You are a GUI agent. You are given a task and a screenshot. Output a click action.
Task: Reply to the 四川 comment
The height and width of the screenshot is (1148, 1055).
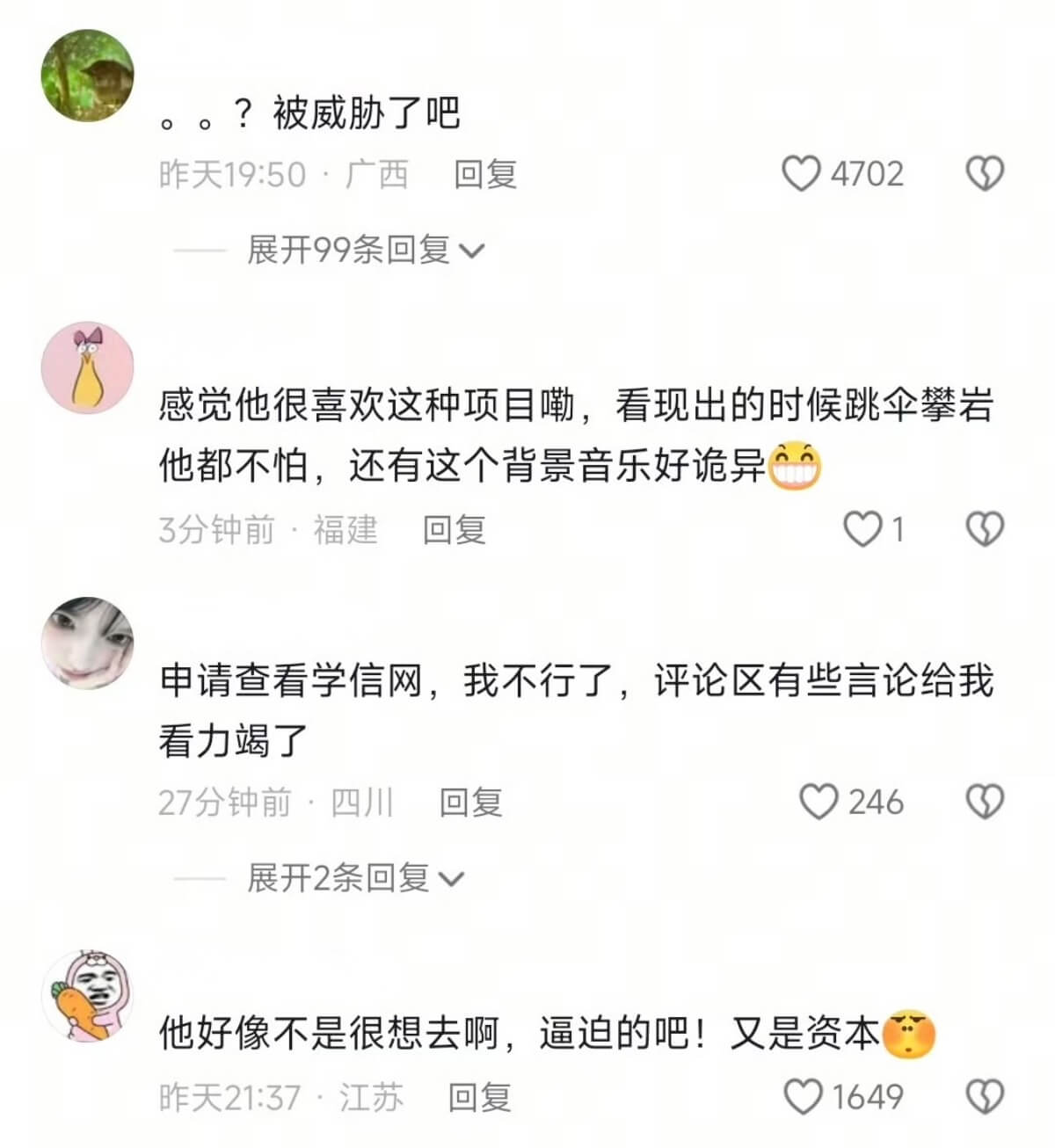470,803
